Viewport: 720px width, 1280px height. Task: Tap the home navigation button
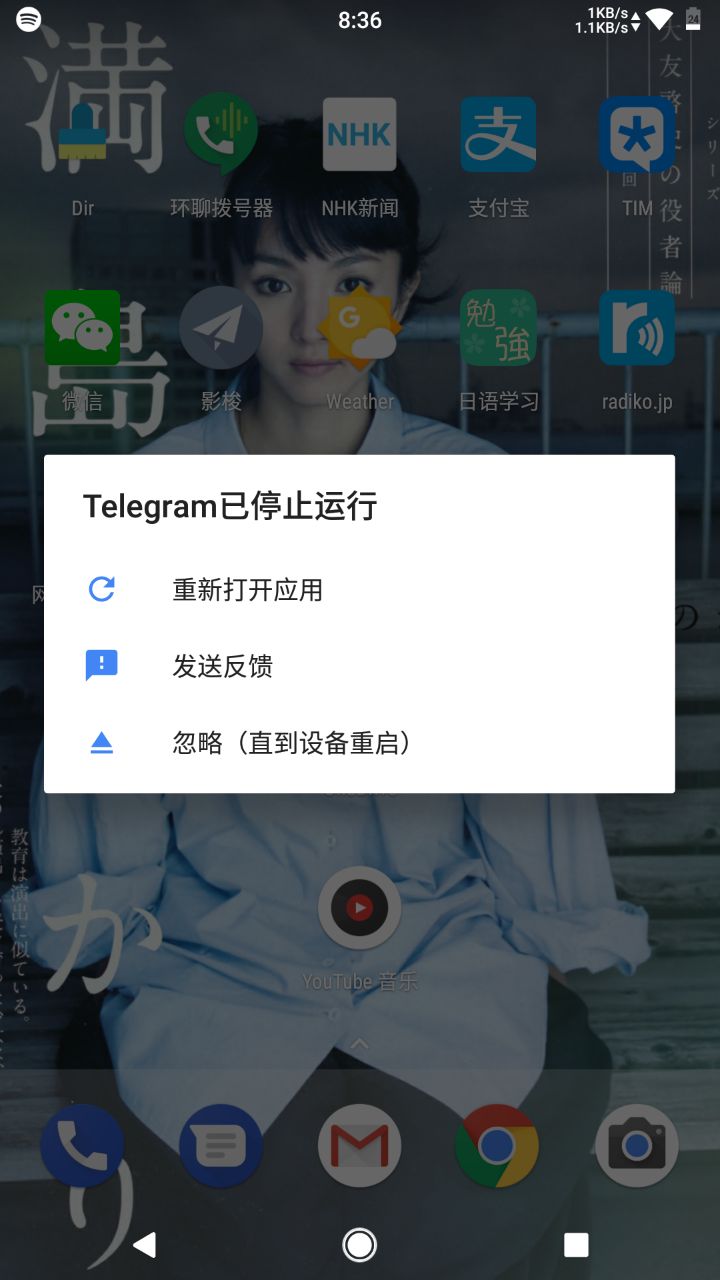pyautogui.click(x=359, y=1244)
